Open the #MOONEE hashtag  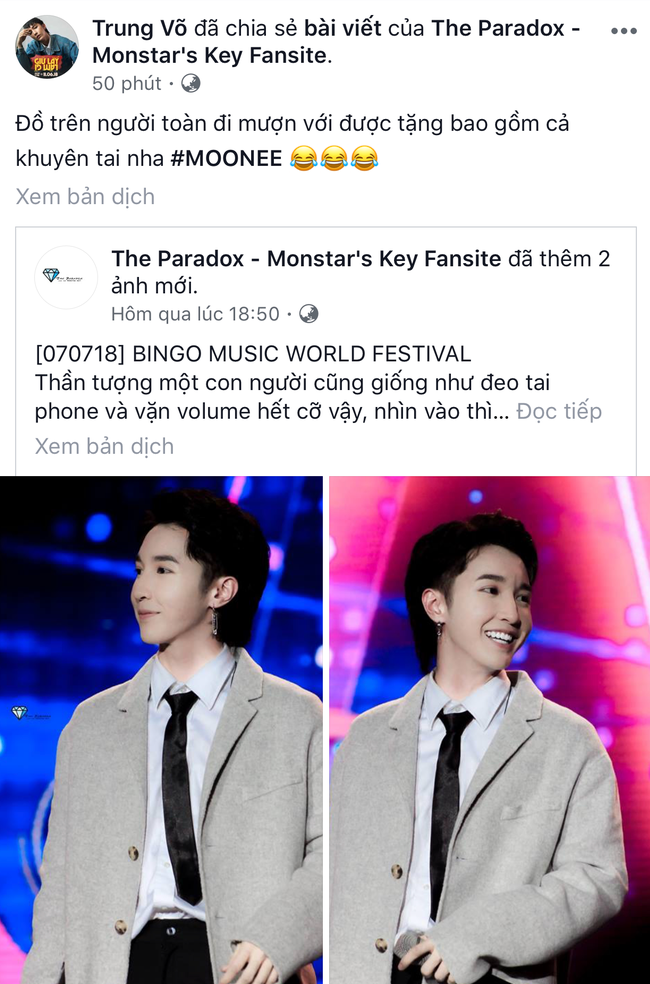pyautogui.click(x=234, y=158)
